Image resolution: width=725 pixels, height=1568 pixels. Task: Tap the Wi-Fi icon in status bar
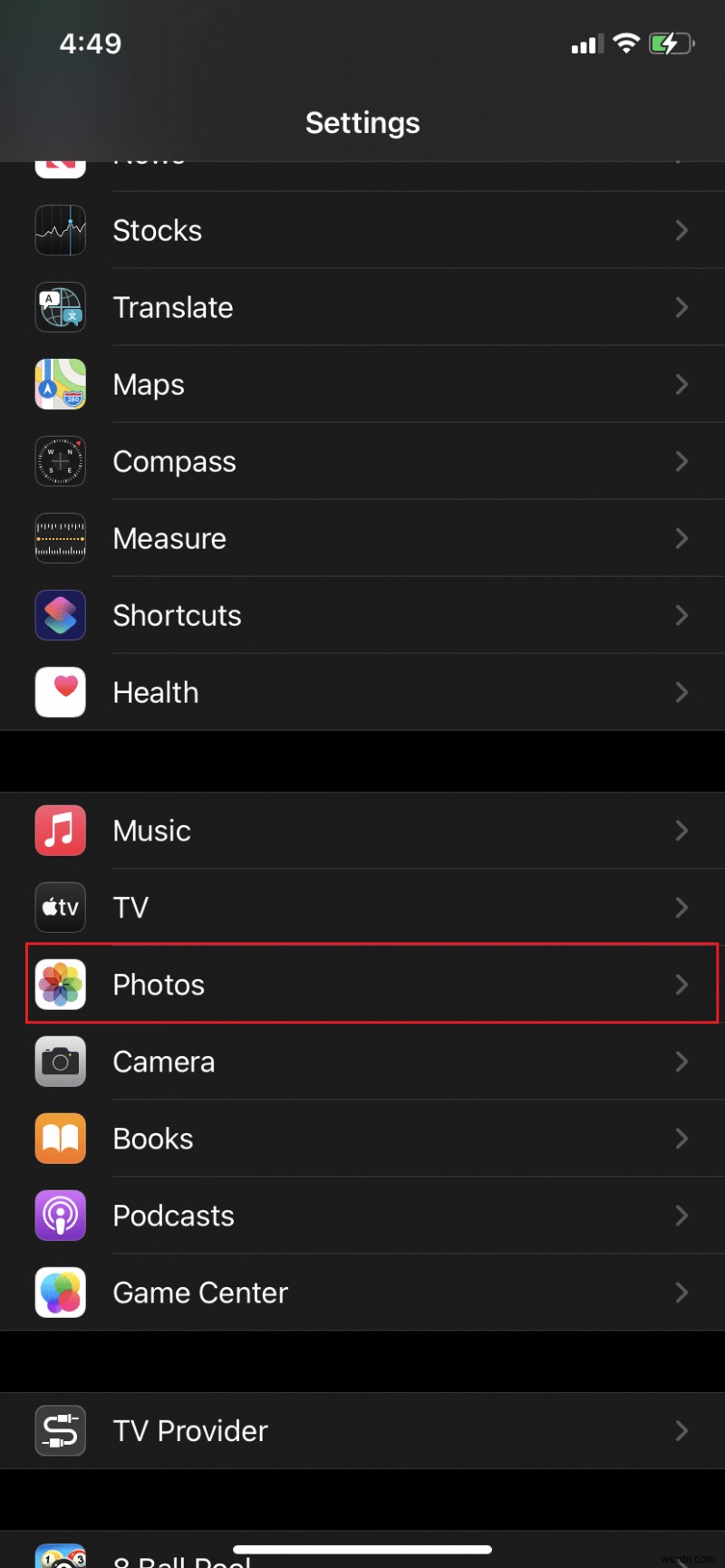pos(625,43)
